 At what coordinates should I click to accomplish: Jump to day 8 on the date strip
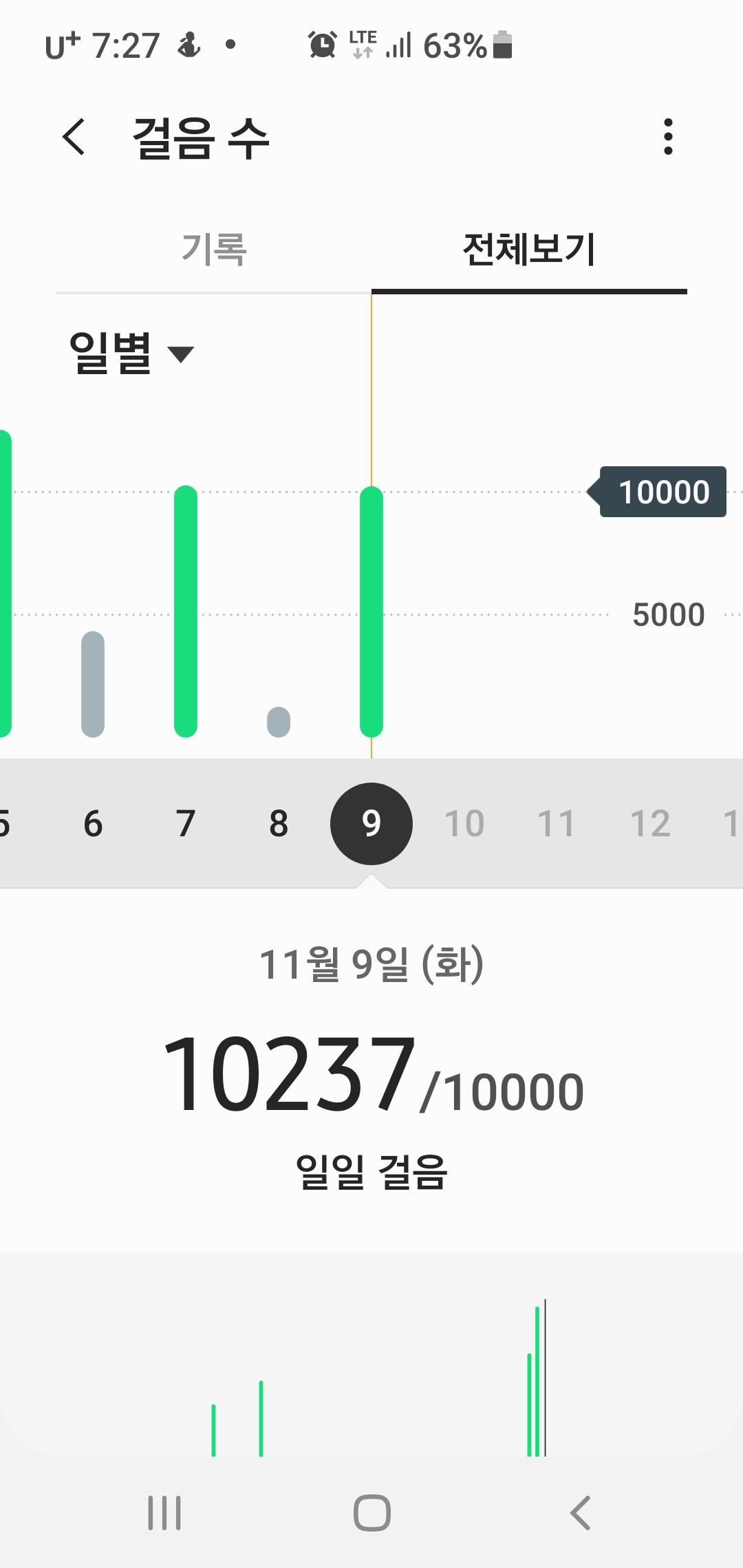pos(279,823)
